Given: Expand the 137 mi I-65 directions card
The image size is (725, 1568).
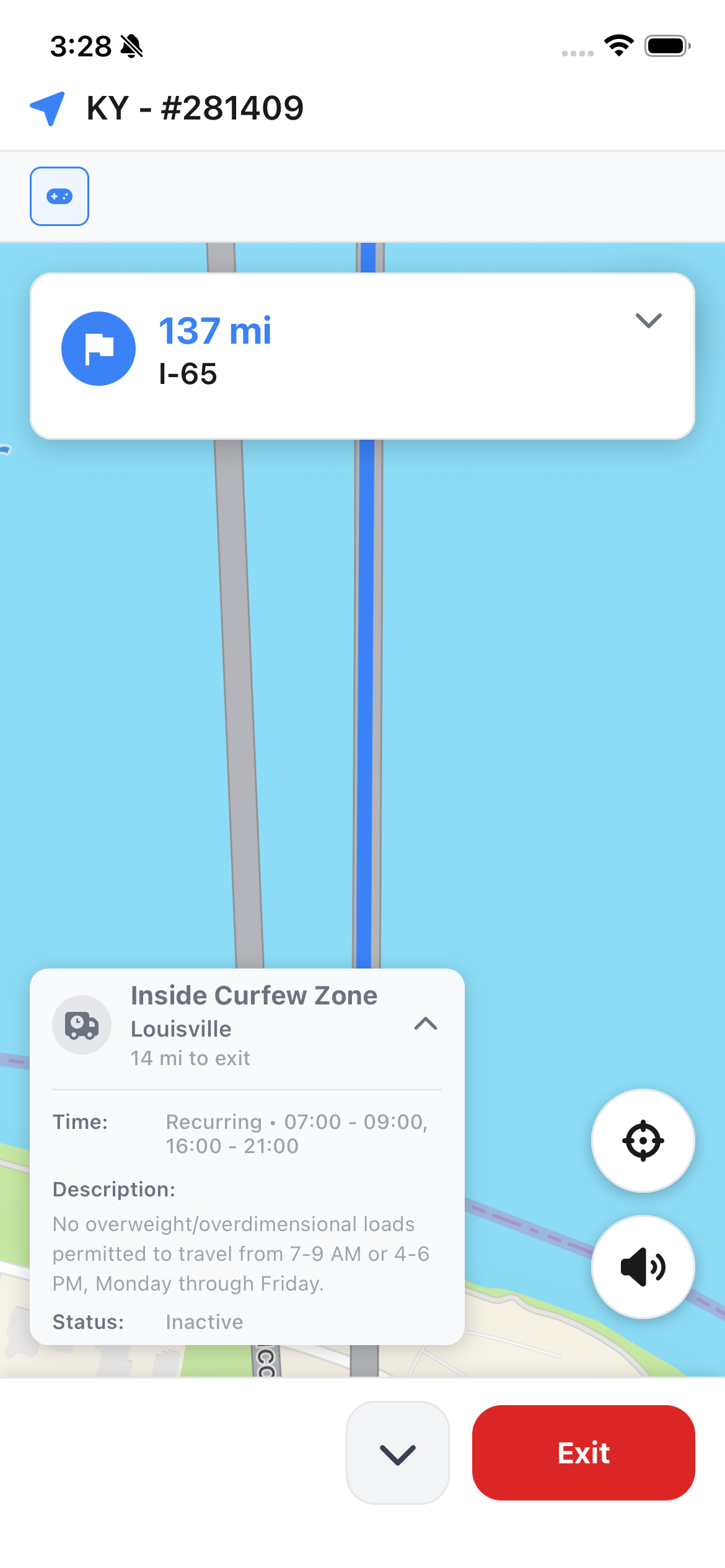Looking at the screenshot, I should 648,321.
